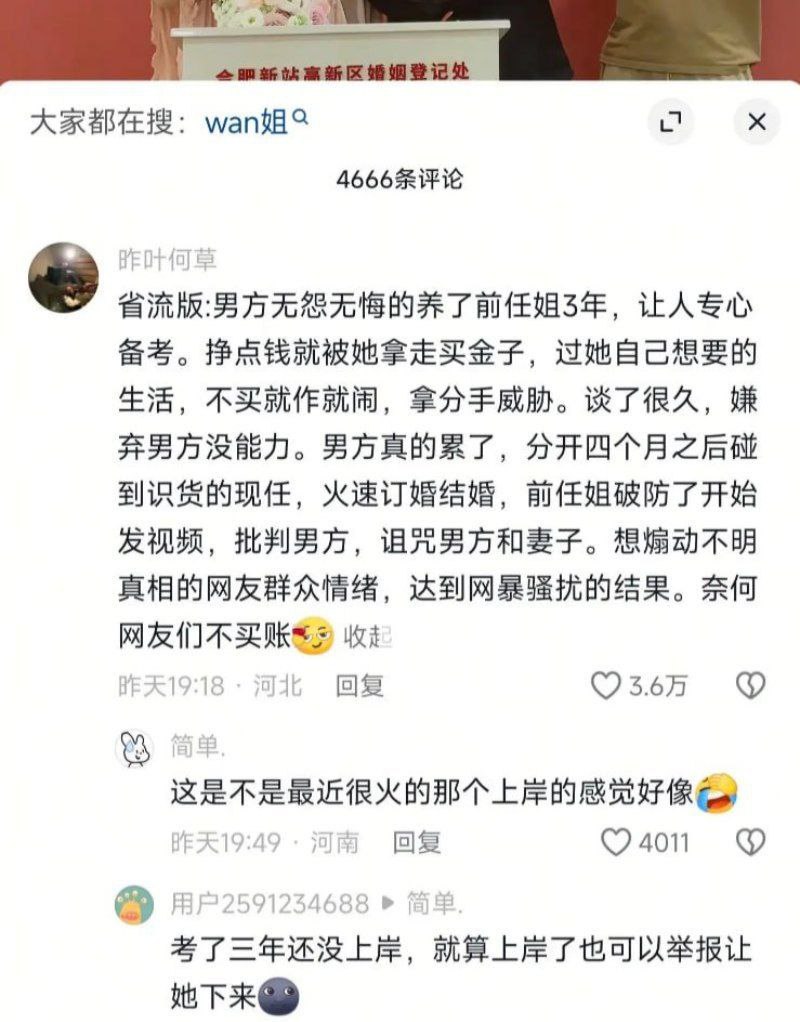
Task: Dislike 简单.'s comment
Action: (750, 842)
